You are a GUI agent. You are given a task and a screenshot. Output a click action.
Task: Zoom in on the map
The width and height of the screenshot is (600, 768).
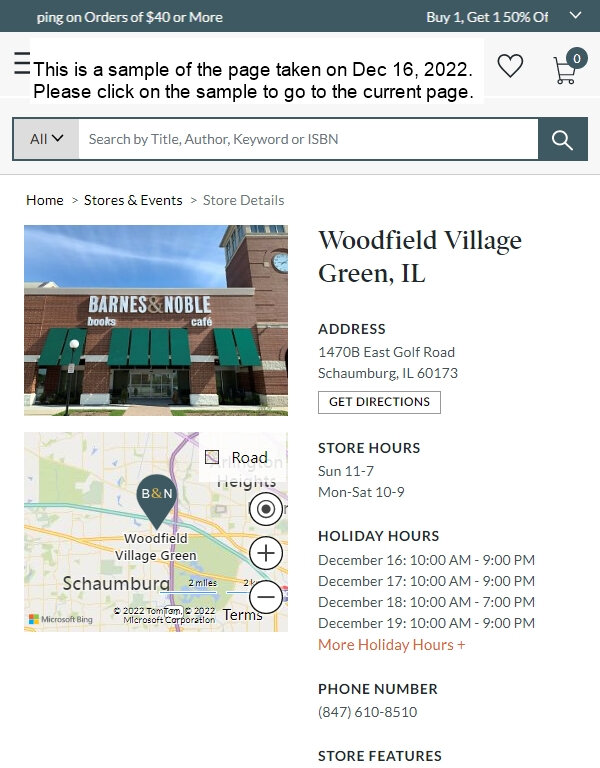265,553
